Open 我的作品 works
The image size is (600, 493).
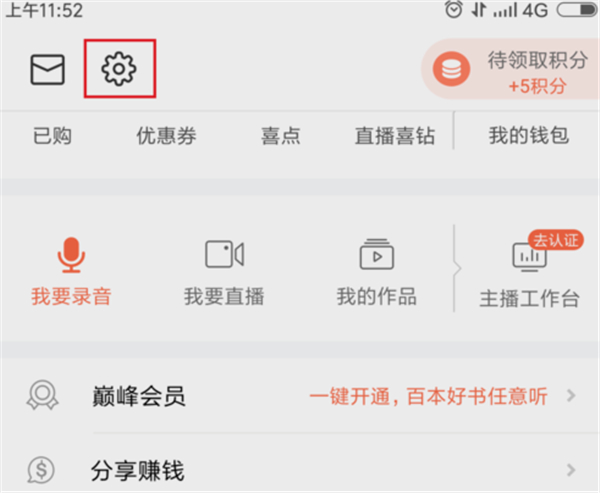point(376,271)
